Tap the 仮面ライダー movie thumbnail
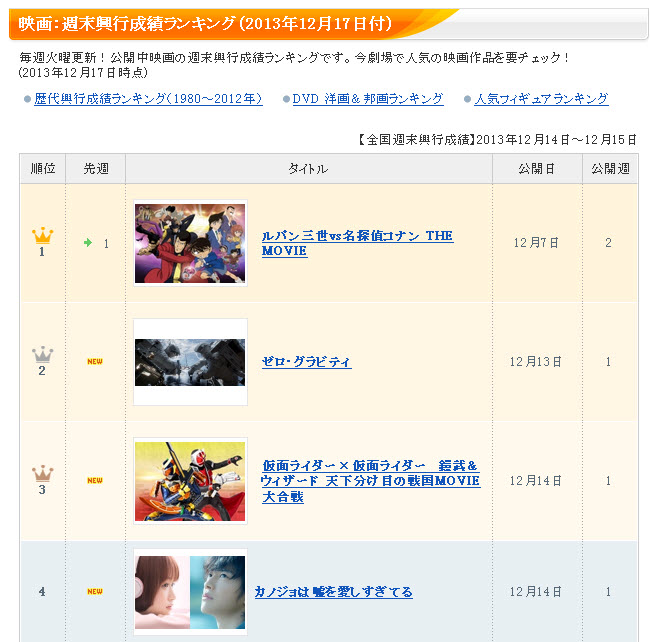This screenshot has width=650, height=642. pyautogui.click(x=190, y=481)
